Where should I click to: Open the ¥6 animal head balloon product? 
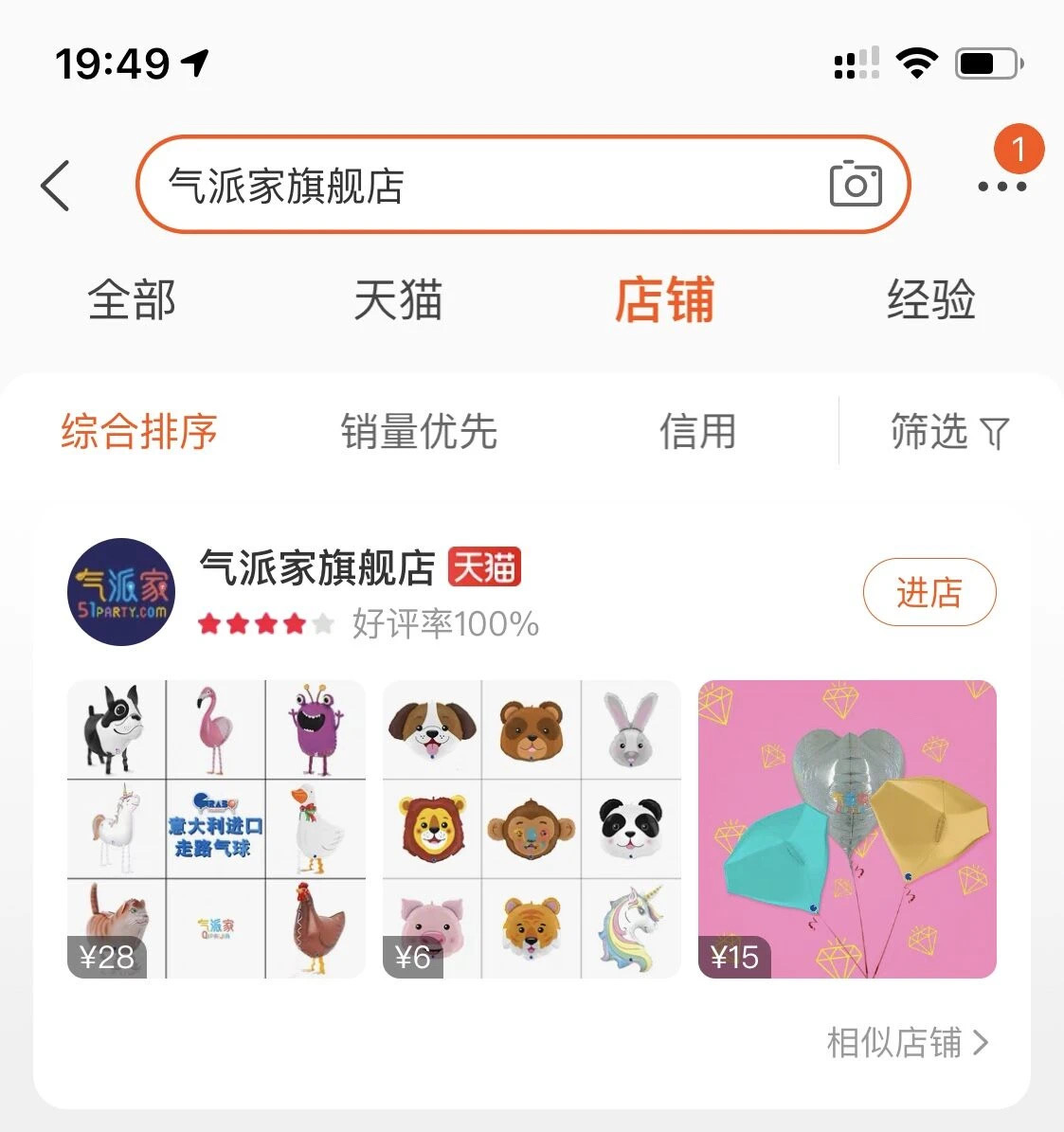(x=532, y=829)
